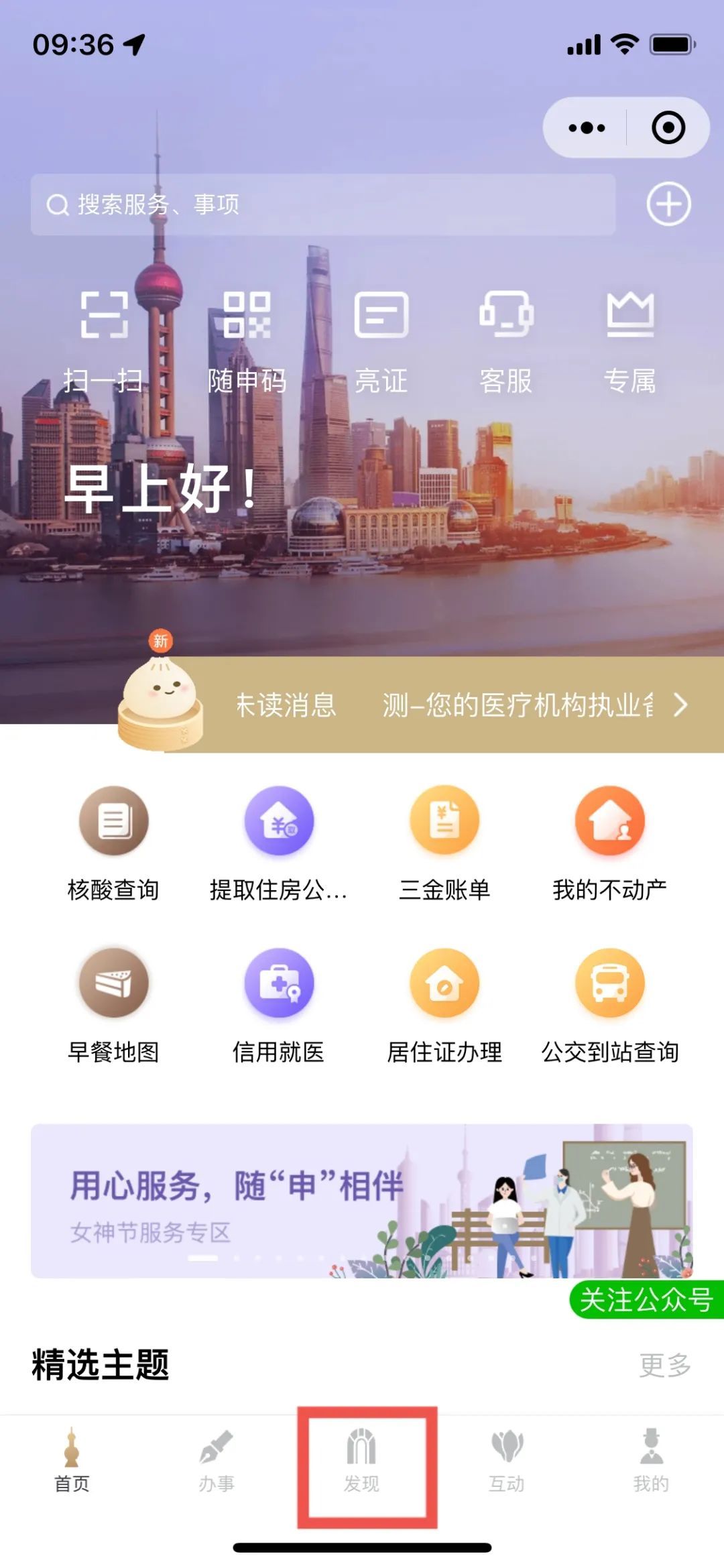Open the 女神节服务专区 banner
The image size is (724, 1568).
click(x=362, y=1201)
